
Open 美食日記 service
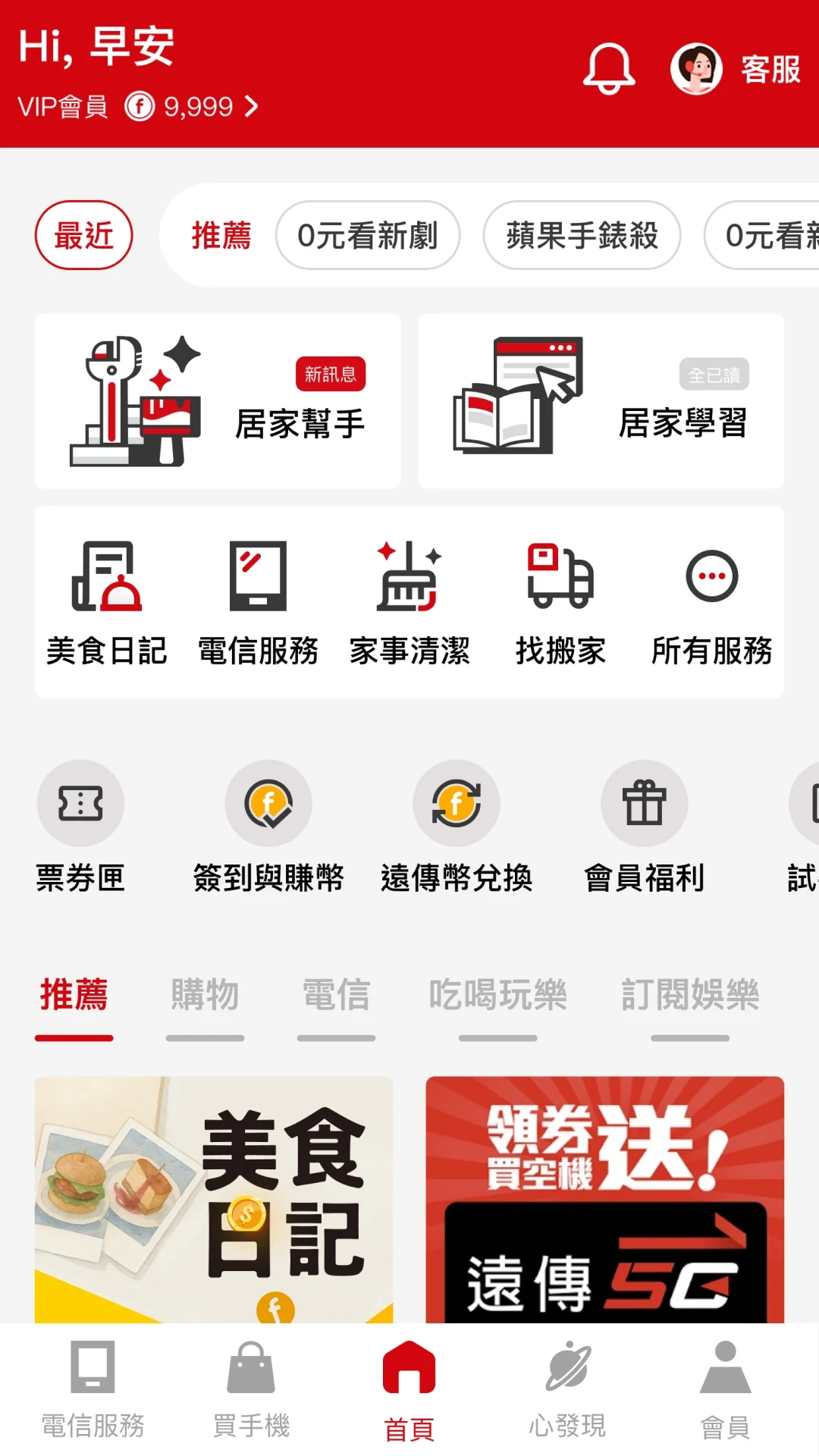(107, 603)
